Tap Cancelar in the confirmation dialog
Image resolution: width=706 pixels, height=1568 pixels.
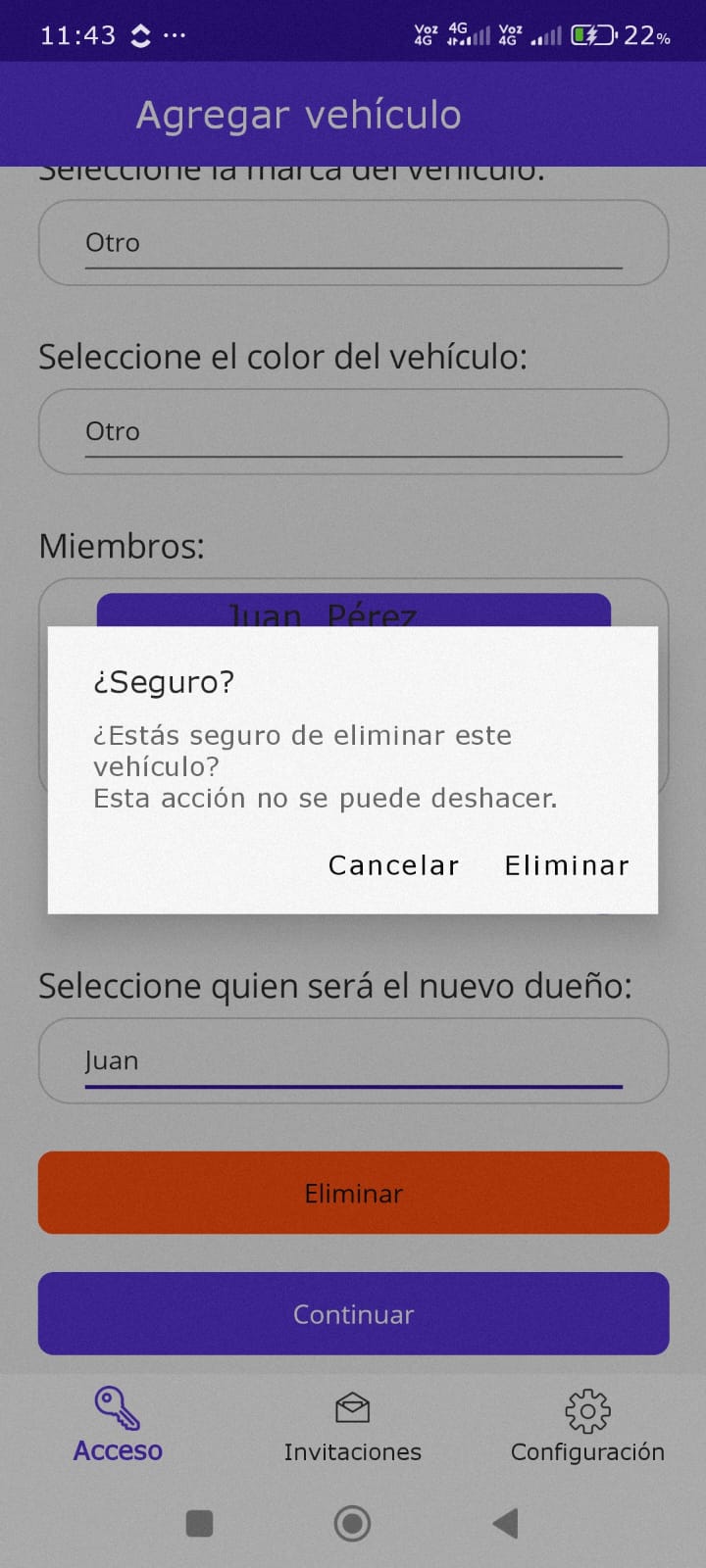coord(393,865)
